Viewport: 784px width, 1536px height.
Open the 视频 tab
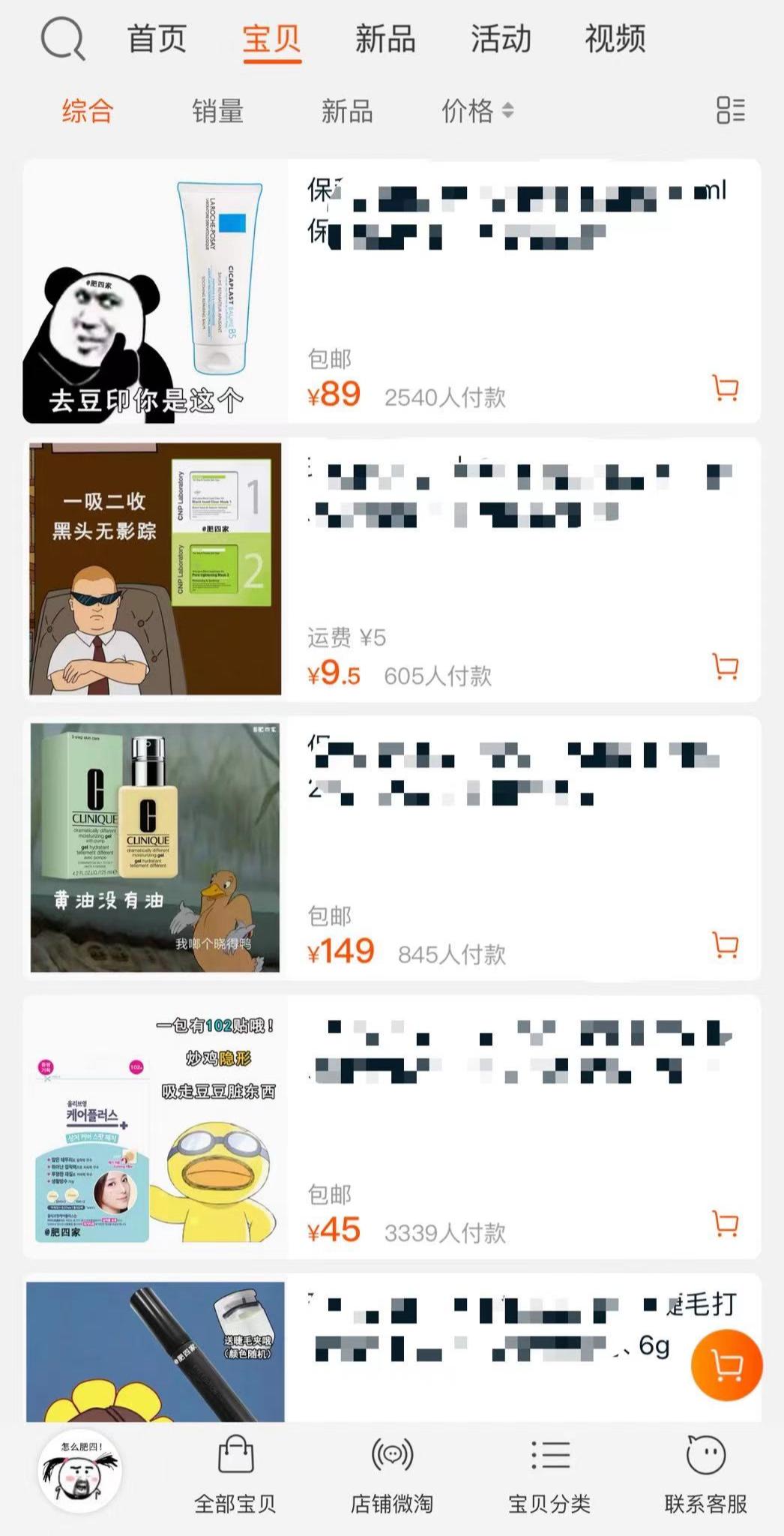(614, 39)
